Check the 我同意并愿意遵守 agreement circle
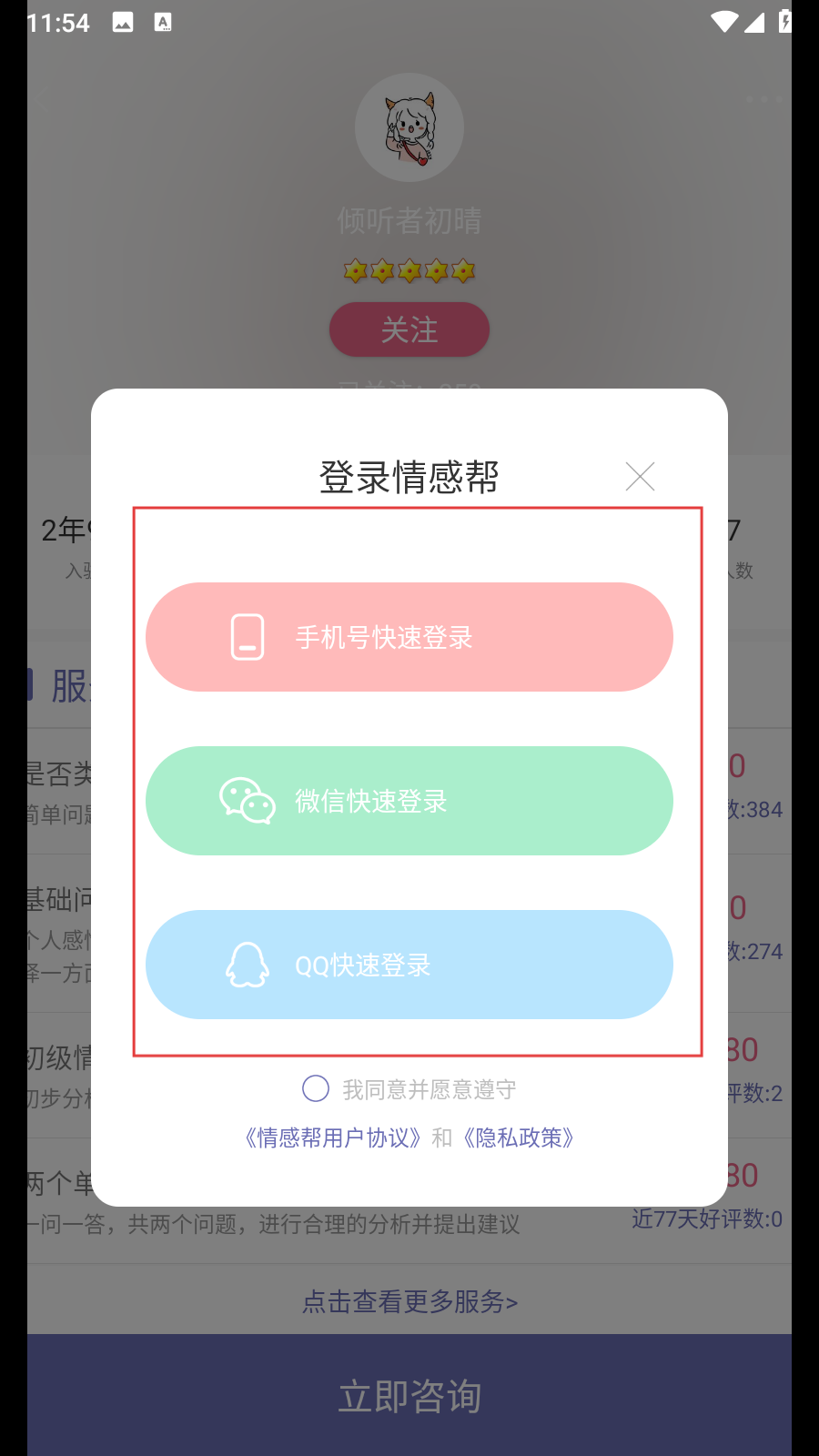The image size is (819, 1456). [x=316, y=1088]
